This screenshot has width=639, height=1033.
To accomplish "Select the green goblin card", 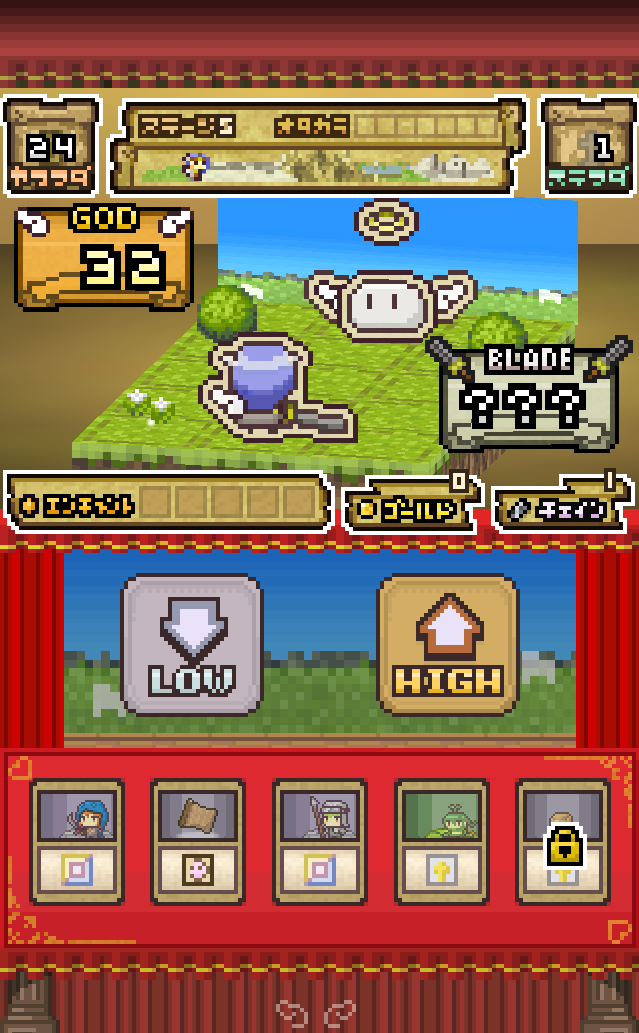I will tap(441, 841).
